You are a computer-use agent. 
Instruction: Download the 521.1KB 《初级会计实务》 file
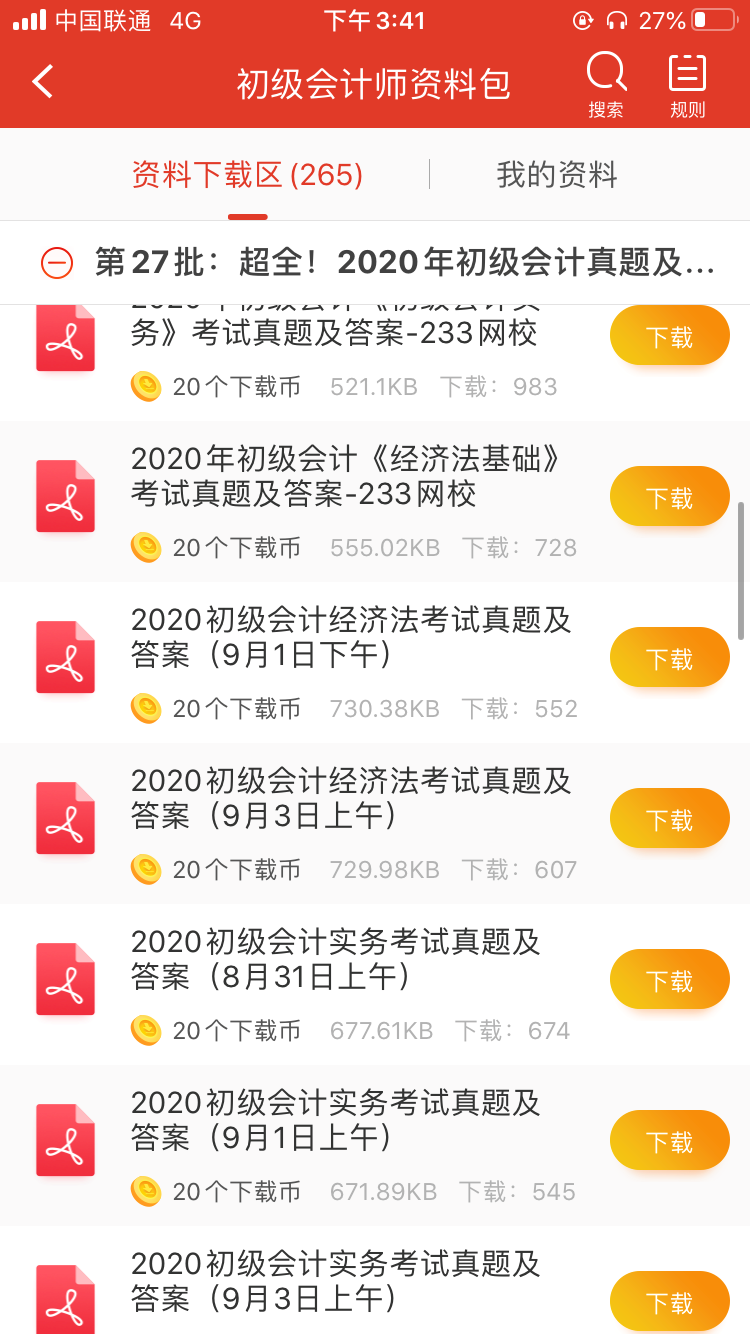coord(670,336)
